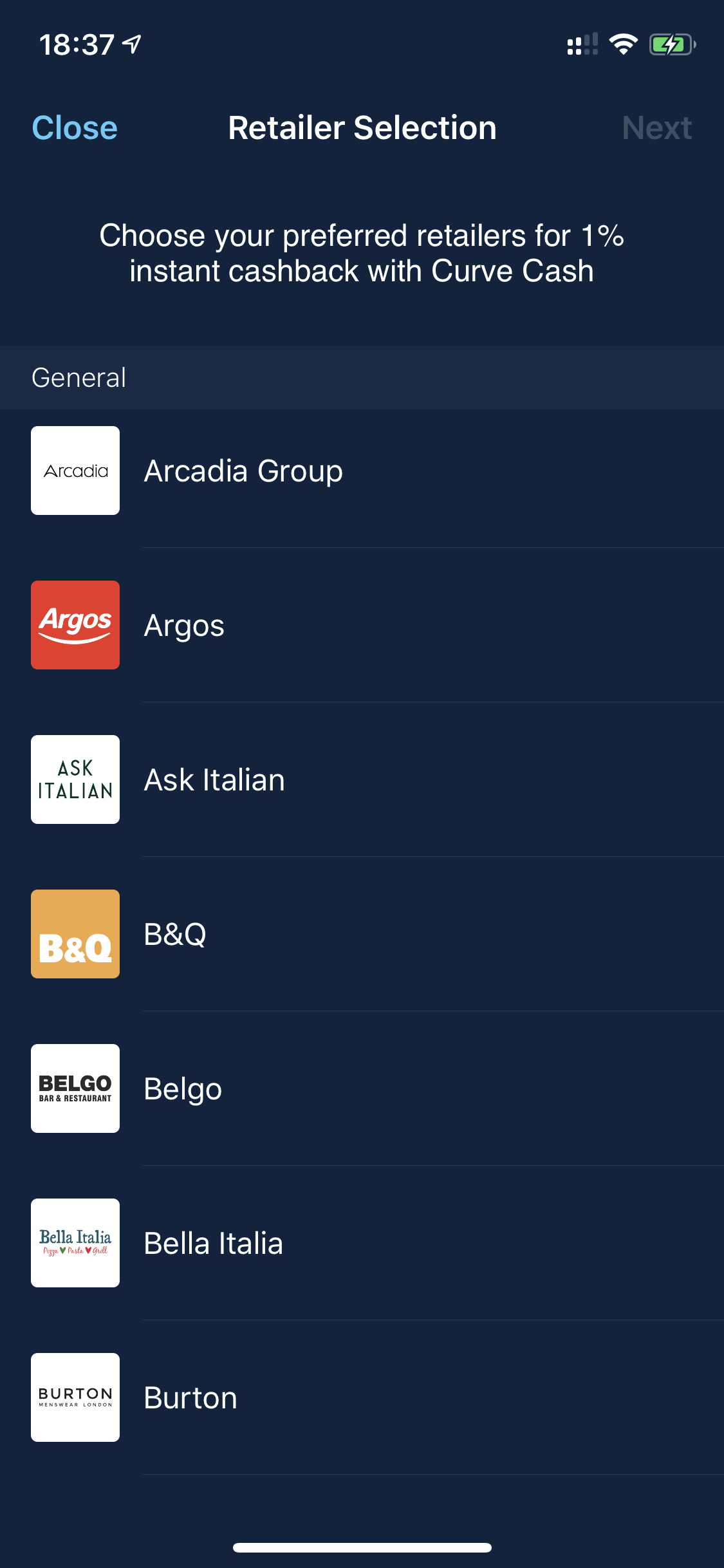Pick B&Q for cashback
This screenshot has width=724, height=1568.
pos(362,934)
